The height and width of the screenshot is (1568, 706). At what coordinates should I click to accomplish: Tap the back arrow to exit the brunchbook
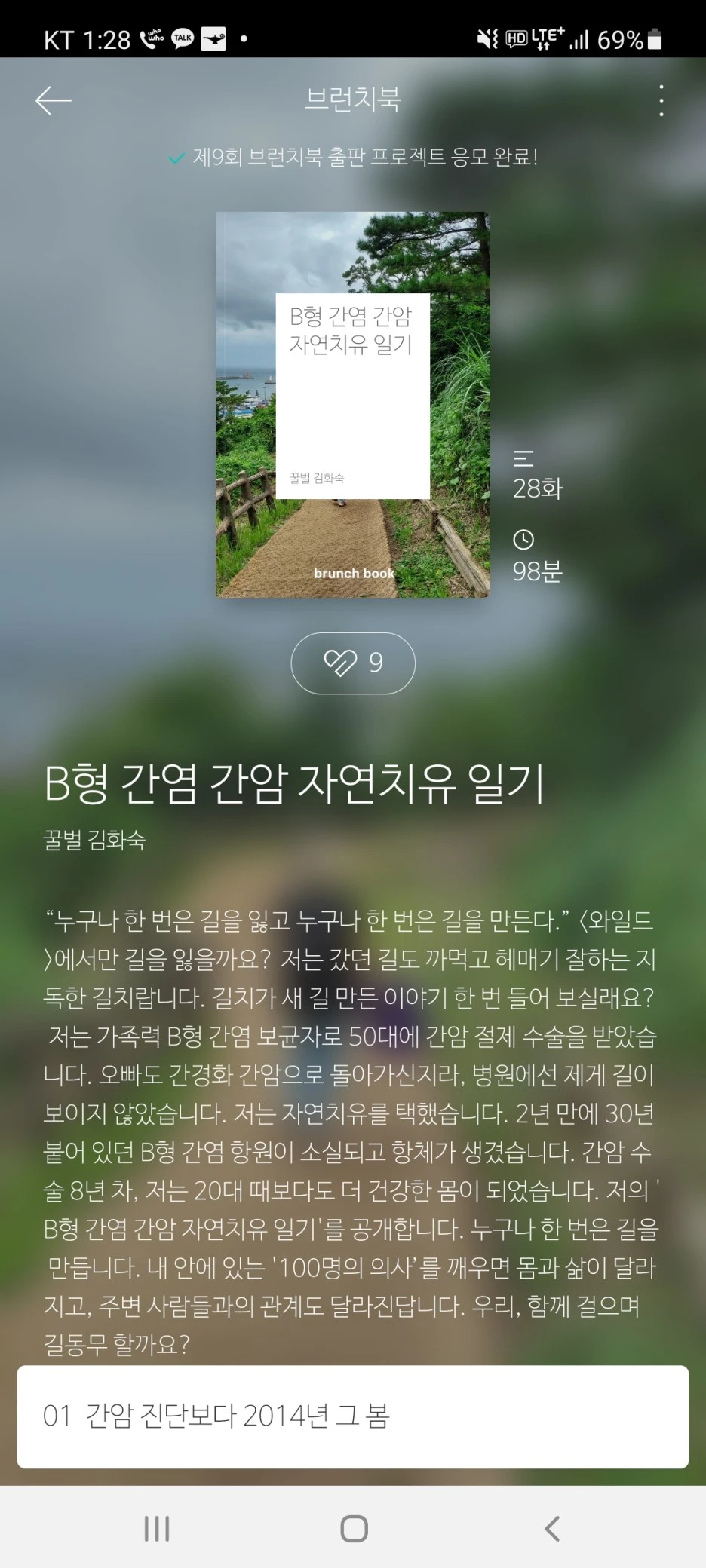[x=50, y=100]
